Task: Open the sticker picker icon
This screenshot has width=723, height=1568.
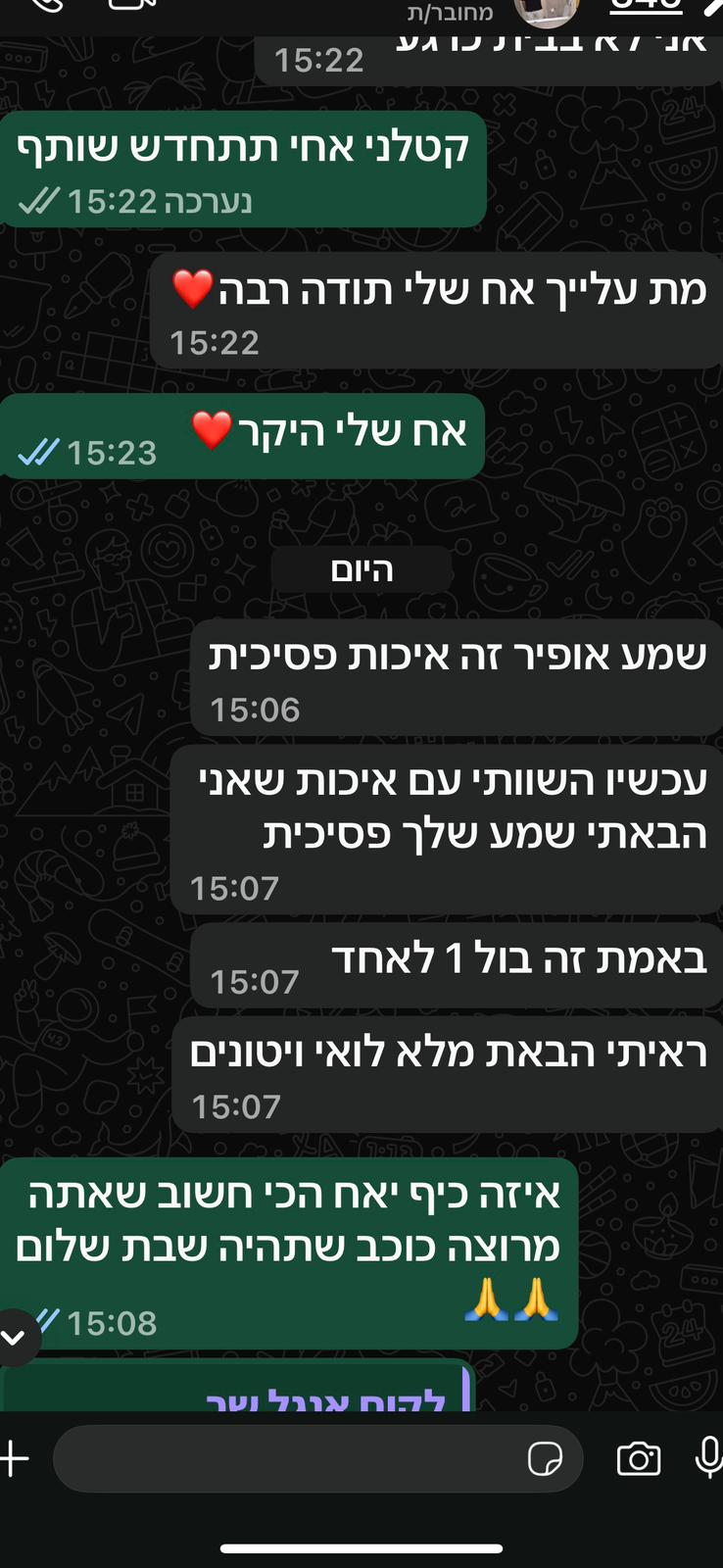Action: (545, 1458)
